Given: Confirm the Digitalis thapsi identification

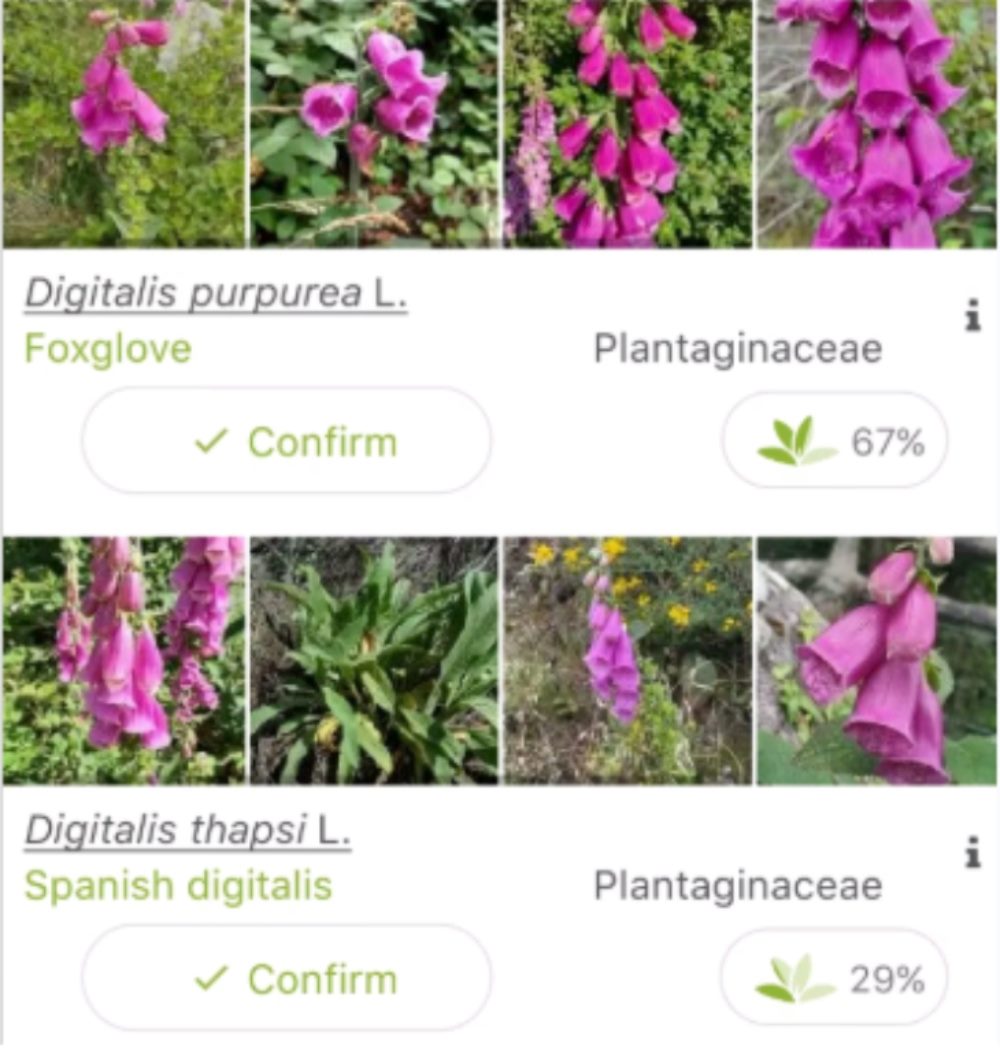Looking at the screenshot, I should (x=287, y=977).
